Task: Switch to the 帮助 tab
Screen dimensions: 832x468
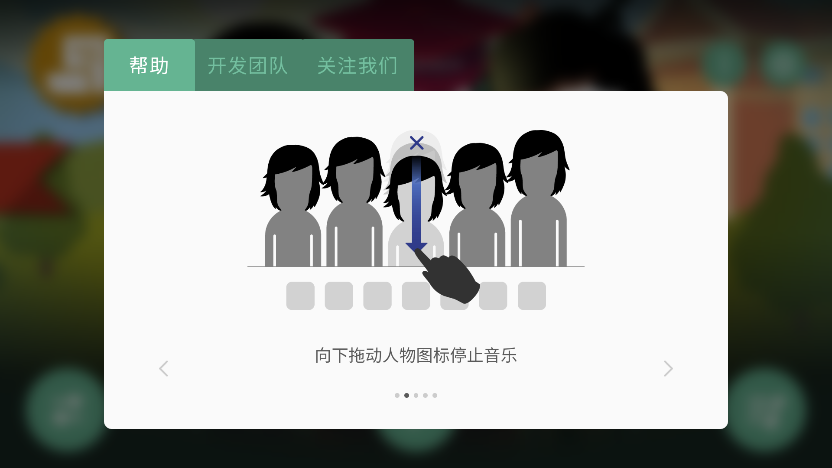Action: coord(149,66)
